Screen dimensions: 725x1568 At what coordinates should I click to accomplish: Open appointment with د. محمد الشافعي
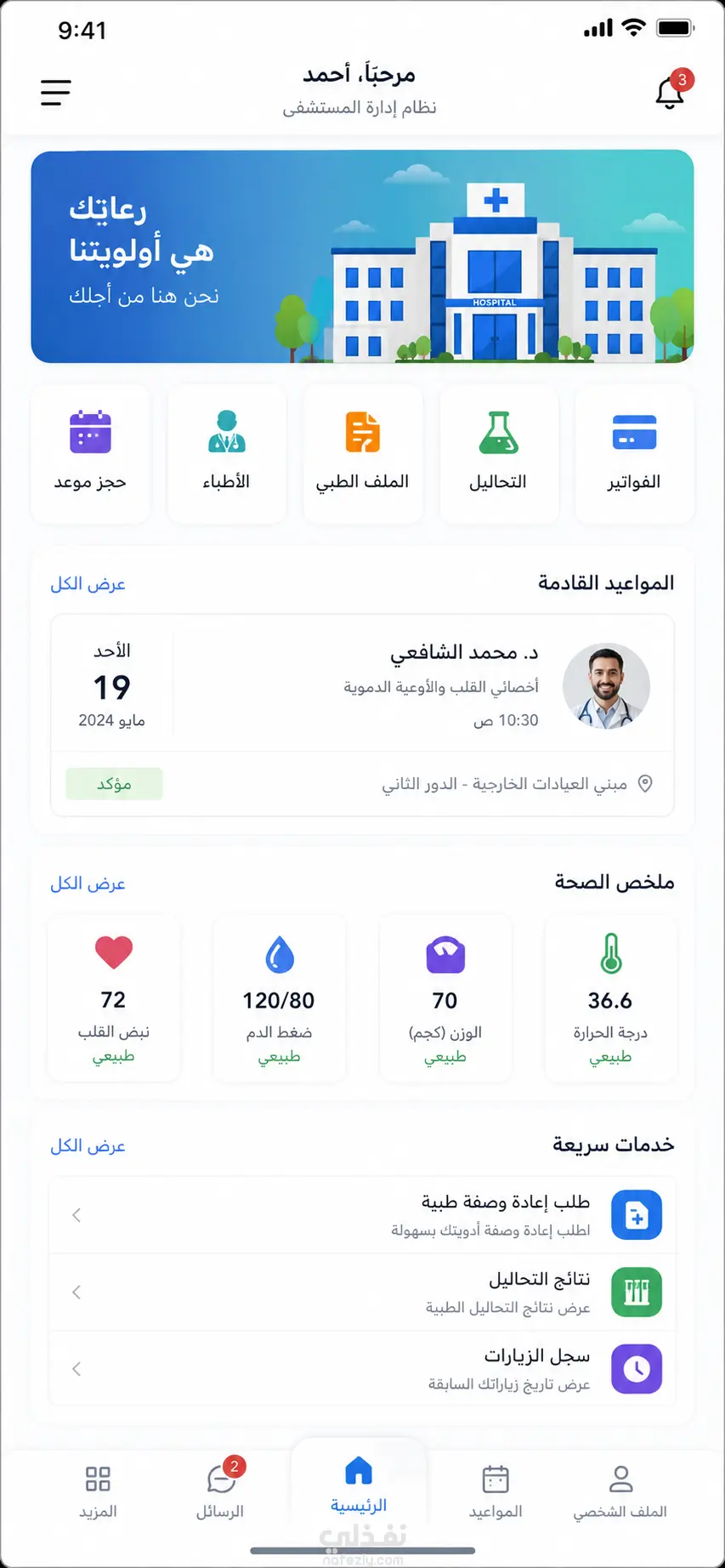(x=362, y=715)
